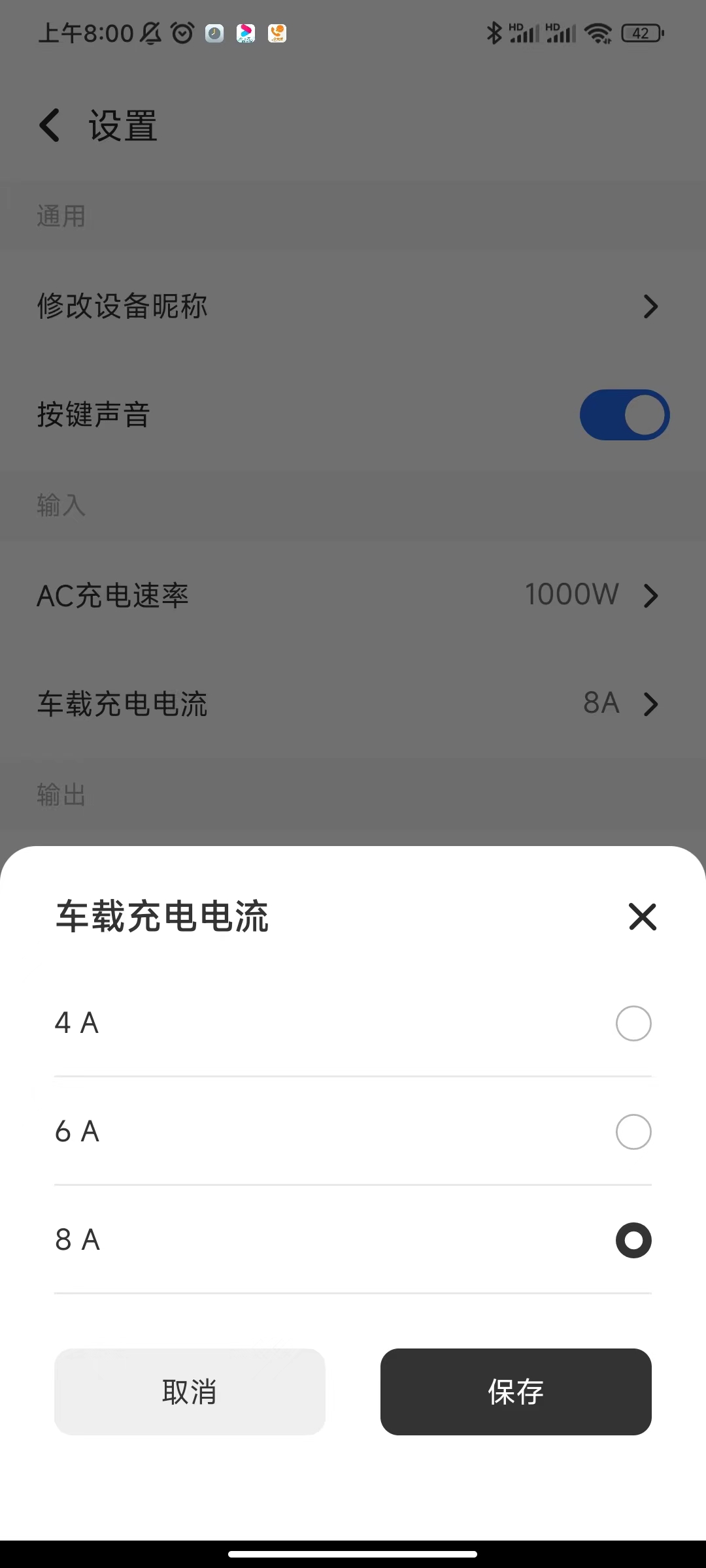Choose the 6 A current option
Screen dimensions: 706x1568
click(353, 1132)
